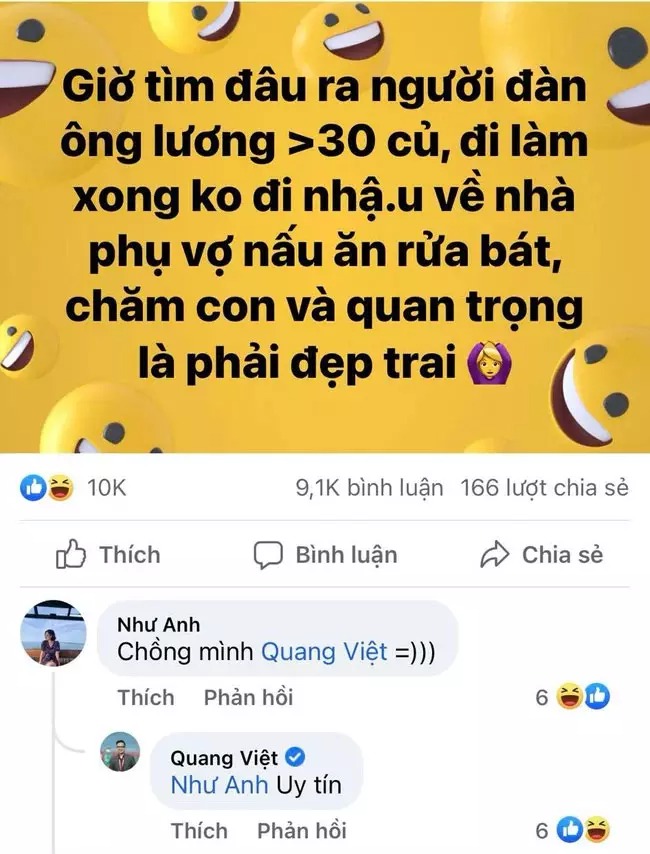650x854 pixels.
Task: View the 166 lượt chia sẻ
Action: [544, 487]
